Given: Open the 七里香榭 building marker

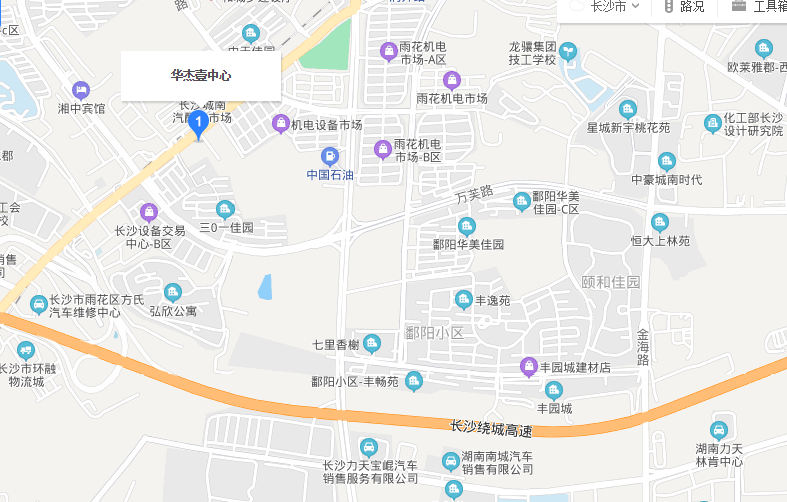Looking at the screenshot, I should pyautogui.click(x=371, y=344).
